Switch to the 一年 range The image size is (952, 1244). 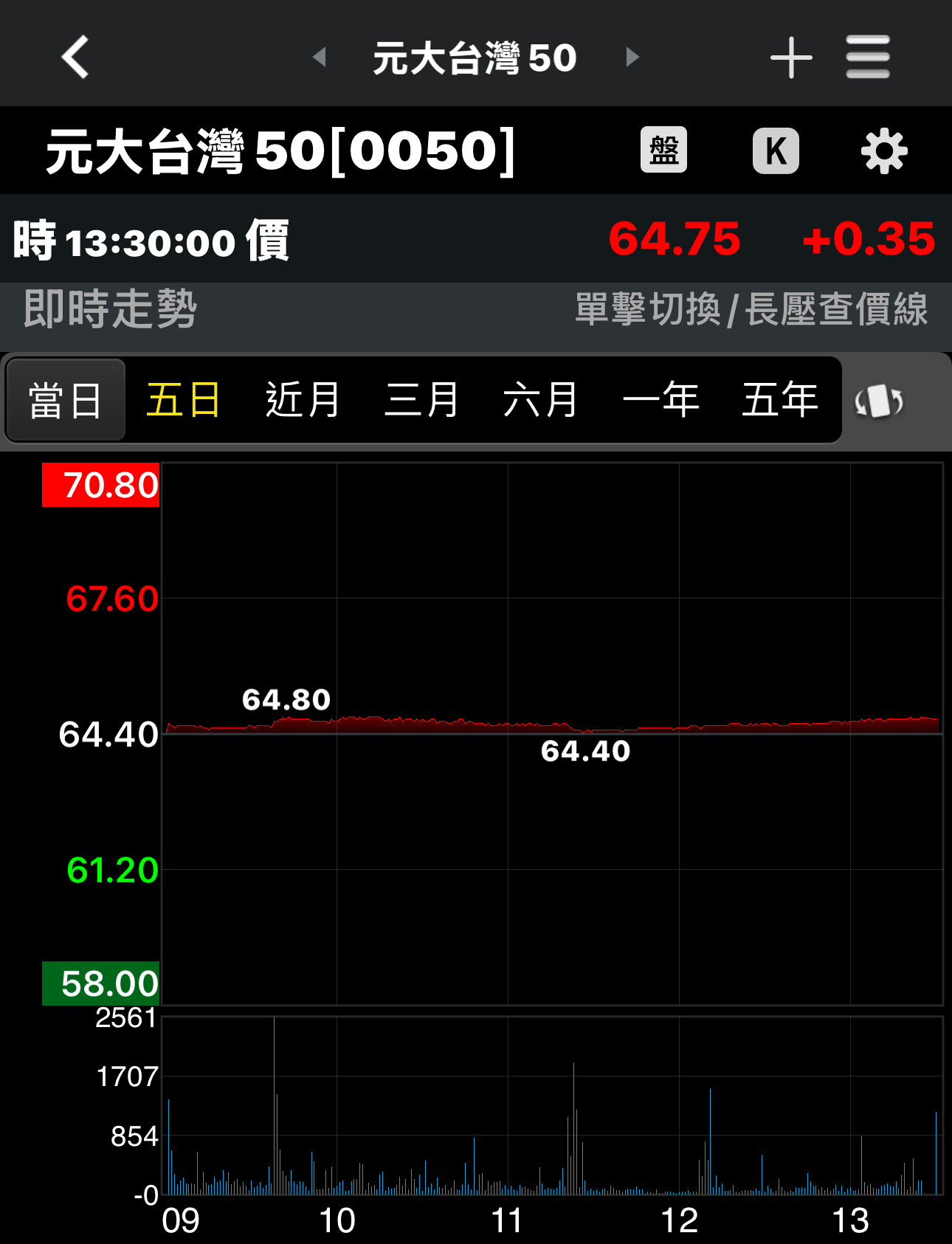click(660, 401)
